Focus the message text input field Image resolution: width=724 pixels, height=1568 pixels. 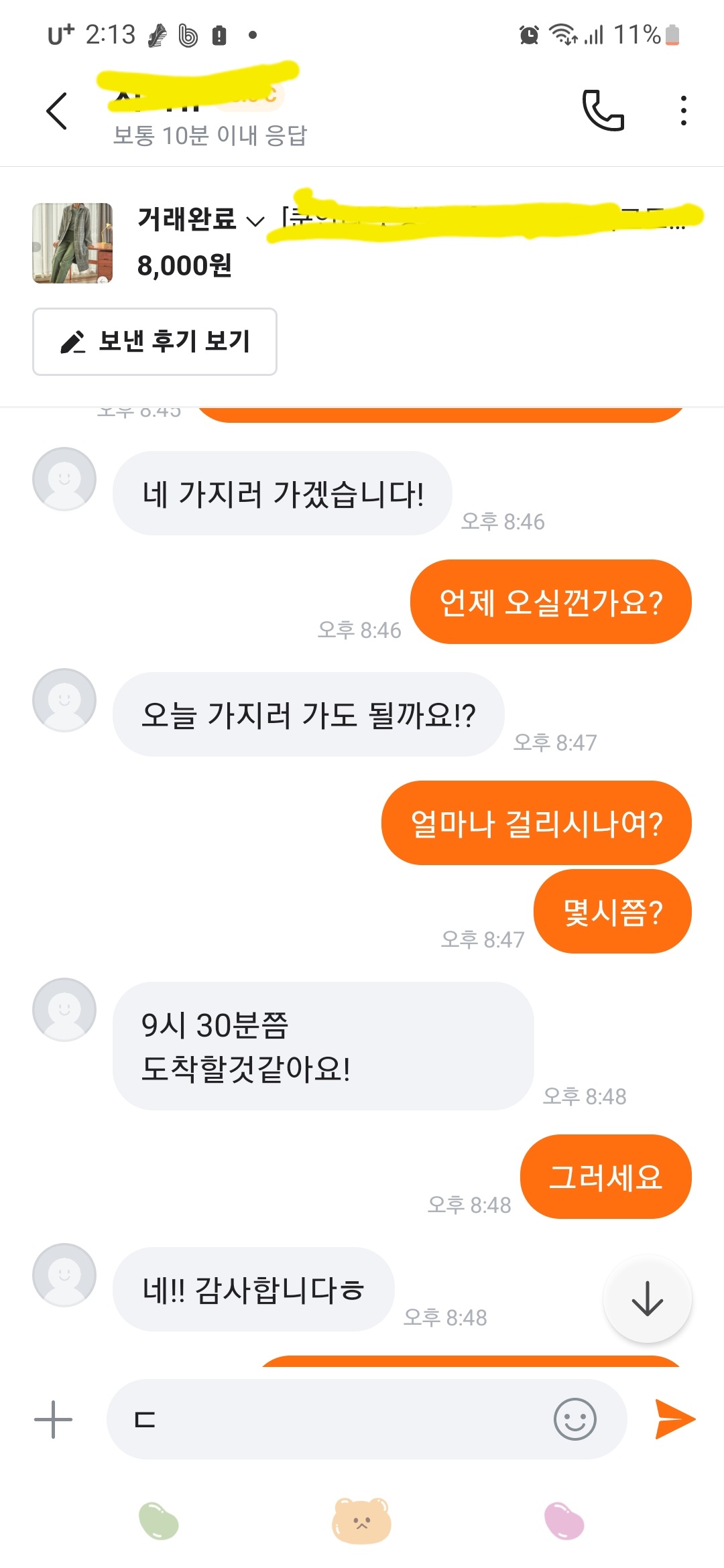pos(335,1419)
